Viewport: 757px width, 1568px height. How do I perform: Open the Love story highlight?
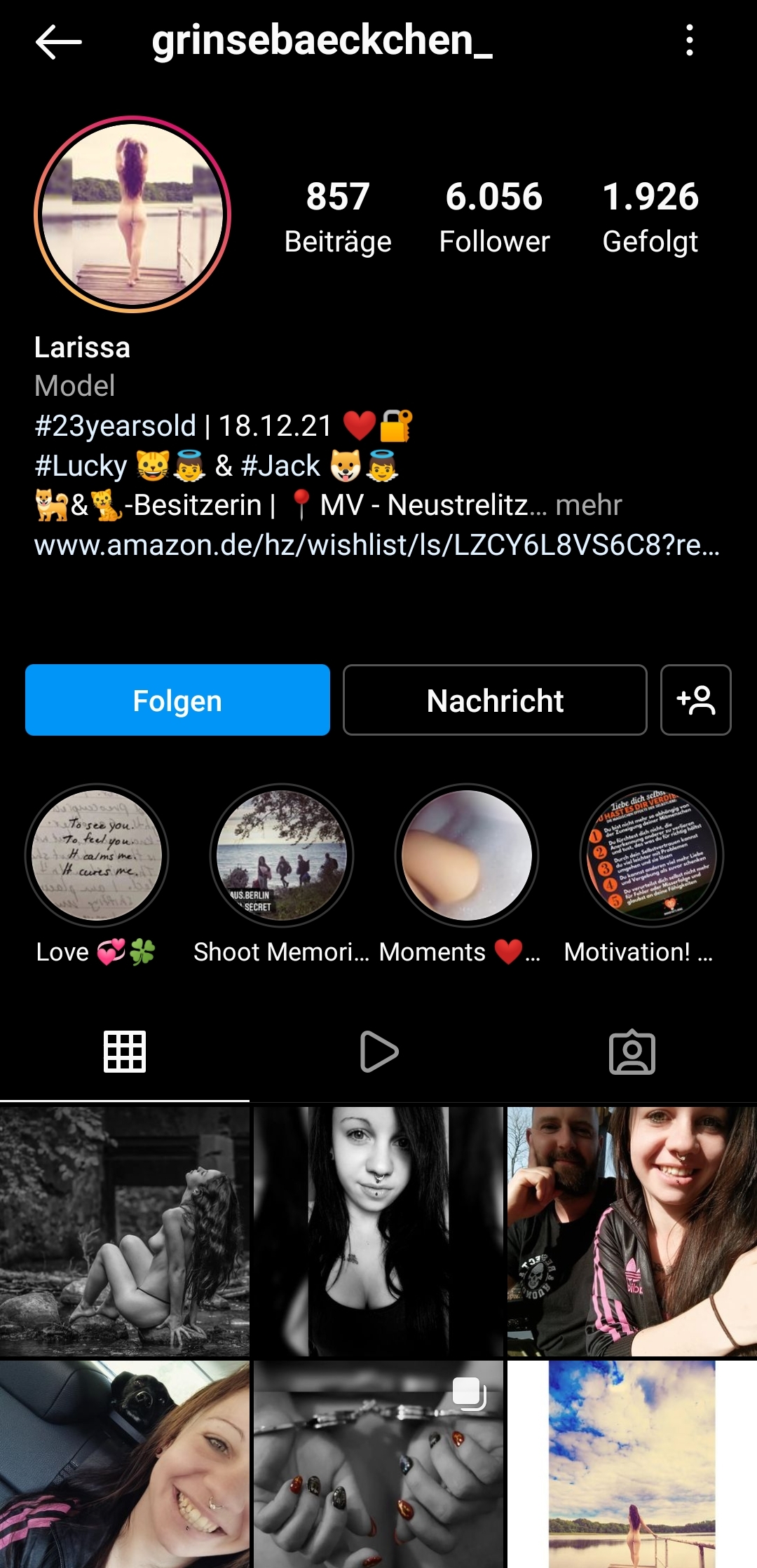pos(97,855)
